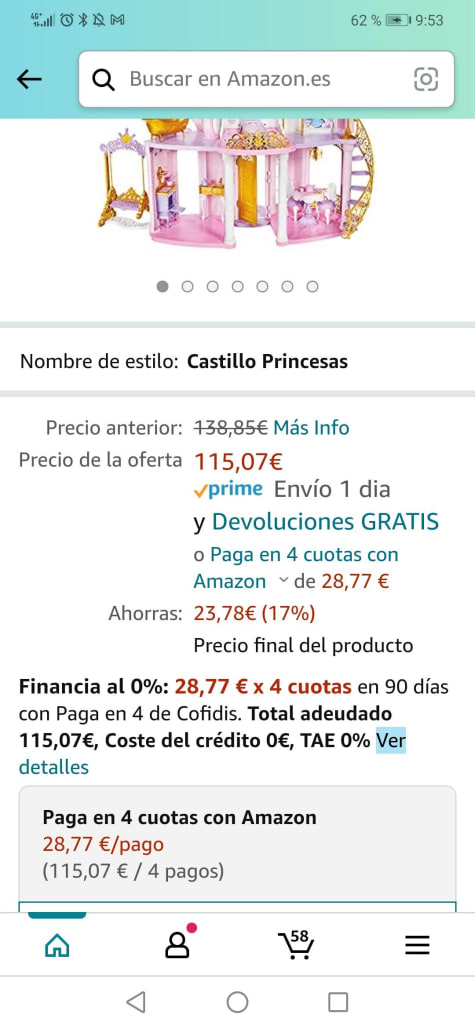Tap the system recent apps button
Screen dimensions: 475x1029
point(338,1002)
